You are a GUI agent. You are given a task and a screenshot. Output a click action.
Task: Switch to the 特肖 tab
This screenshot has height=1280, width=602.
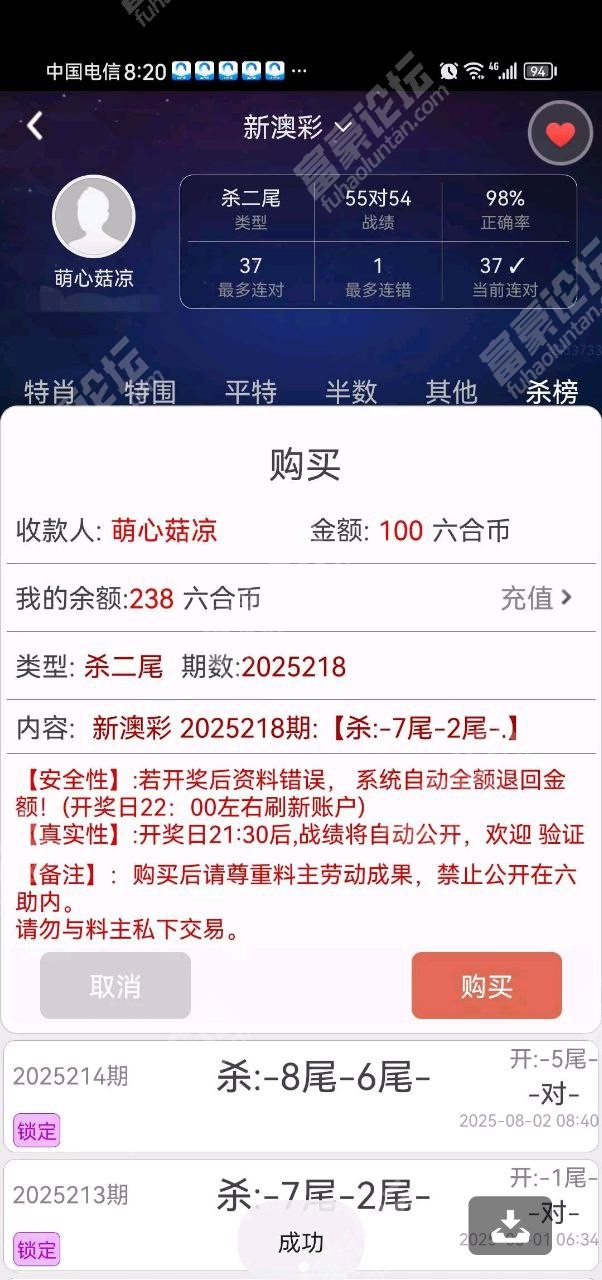pyautogui.click(x=50, y=391)
